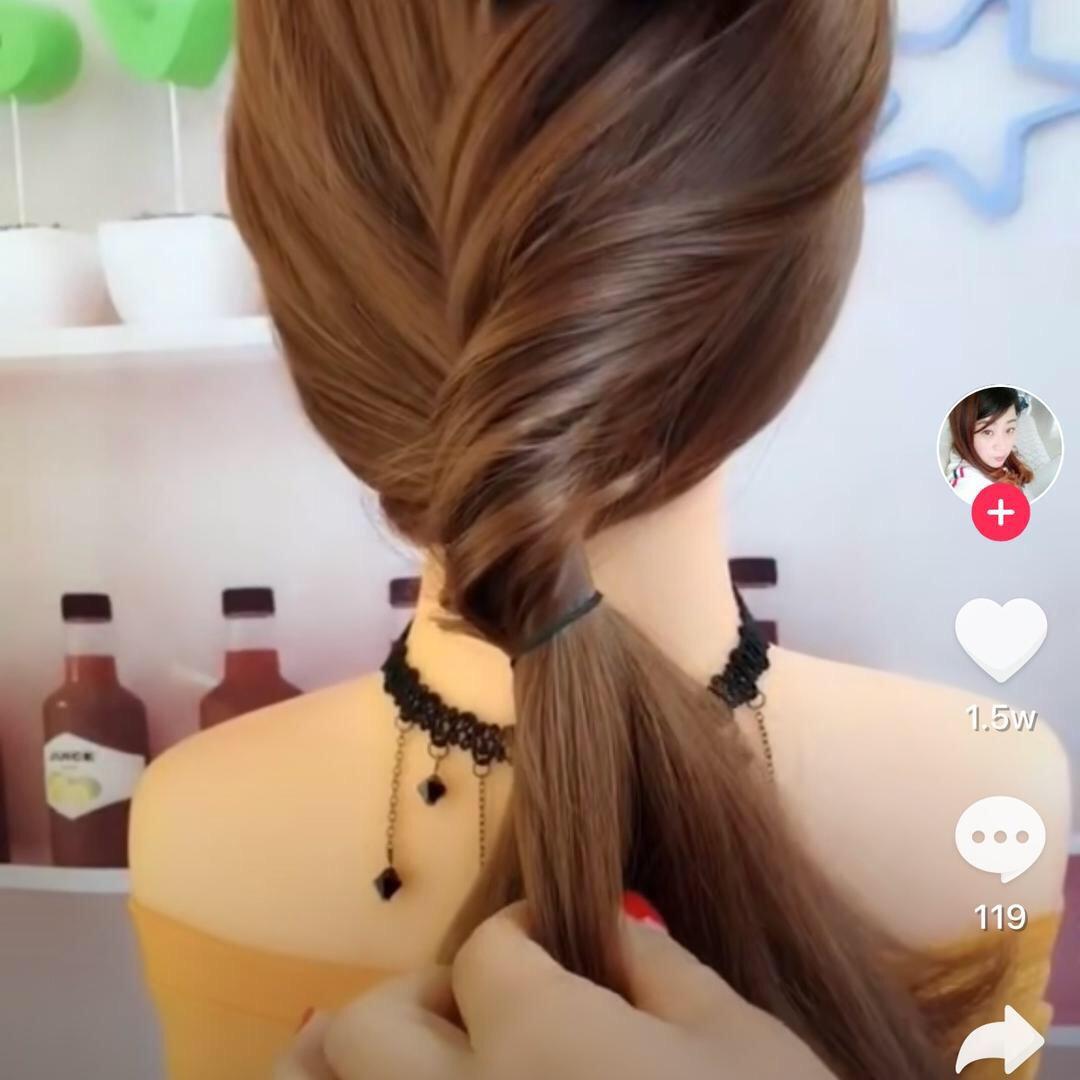The image size is (1080, 1080).
Task: Follow the creator with the red plus
Action: tap(1000, 514)
